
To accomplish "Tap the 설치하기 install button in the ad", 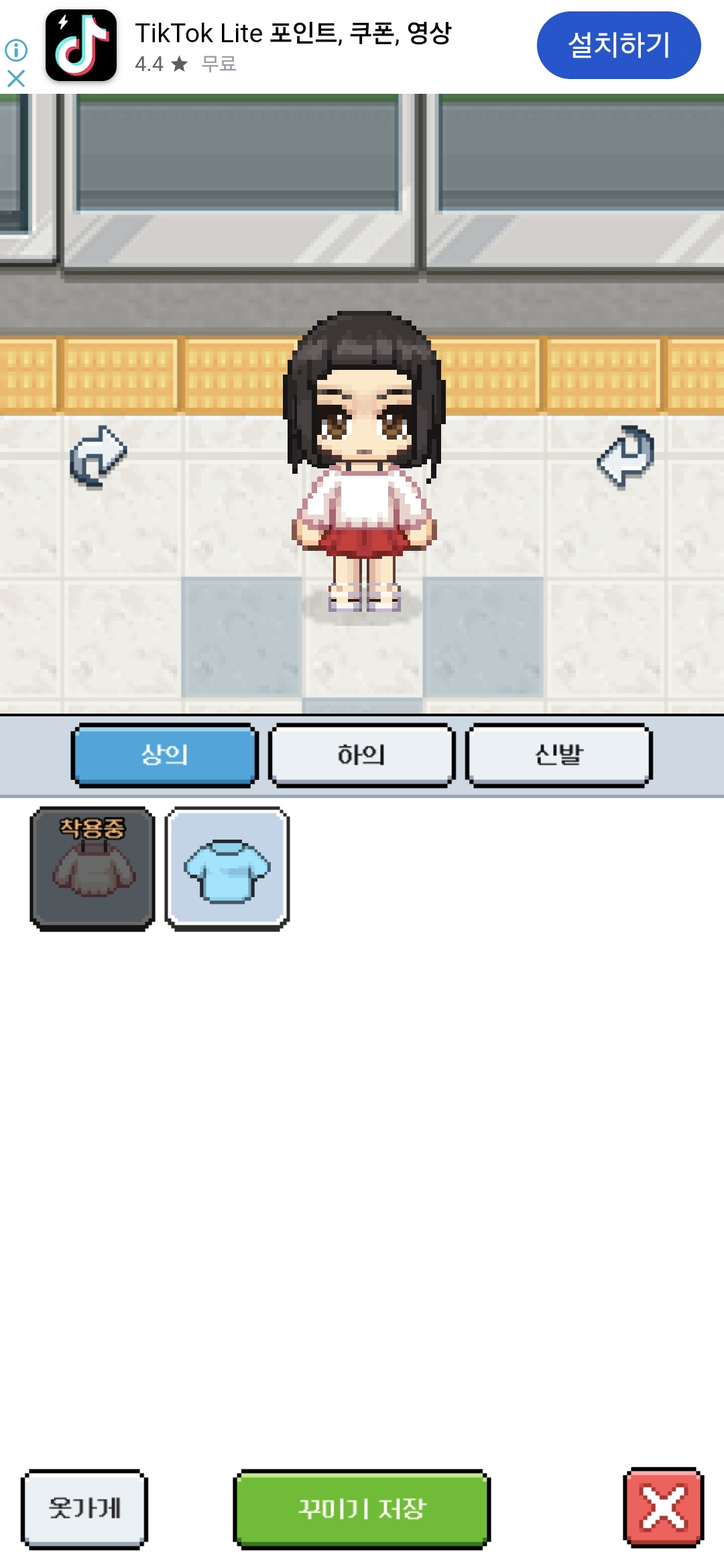I will [x=618, y=46].
